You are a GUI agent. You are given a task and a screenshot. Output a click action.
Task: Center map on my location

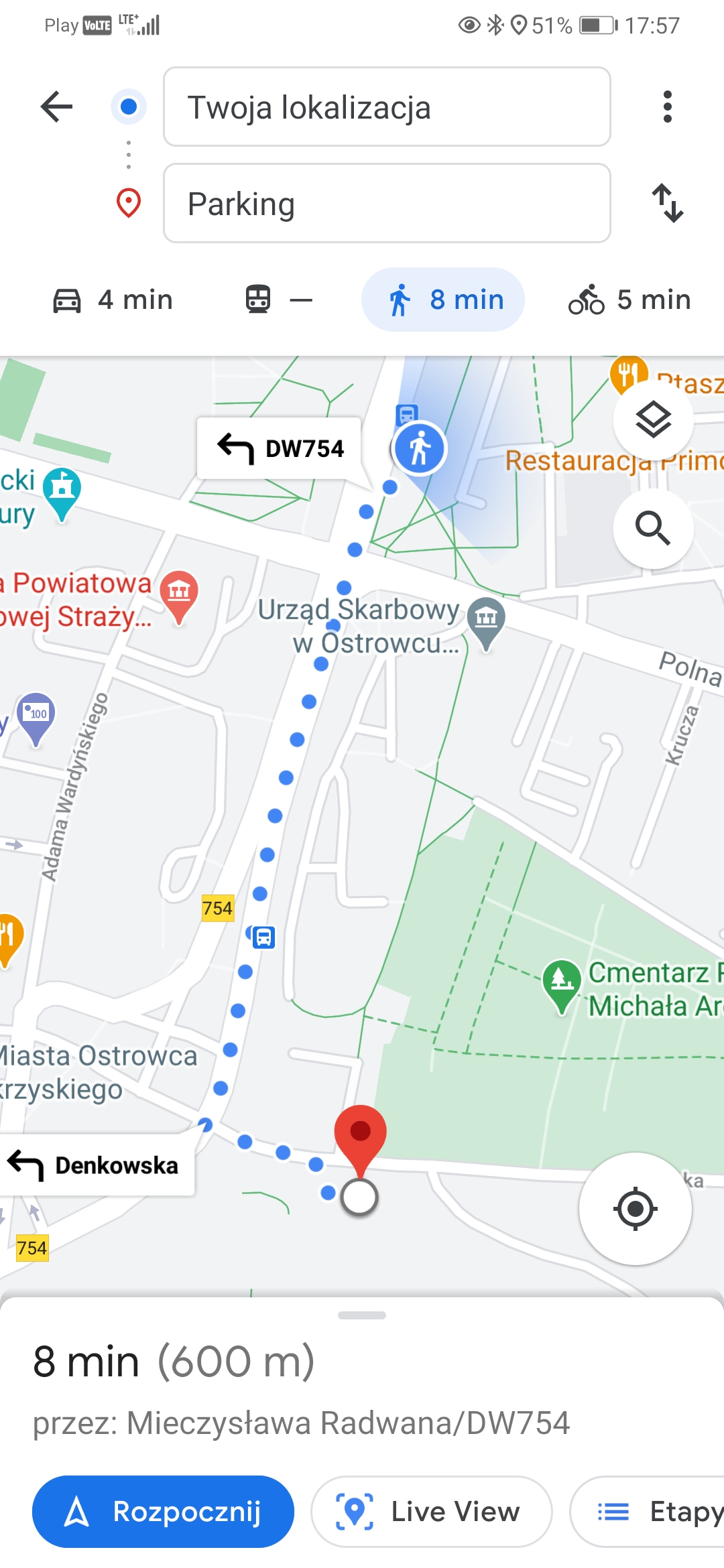point(635,1208)
